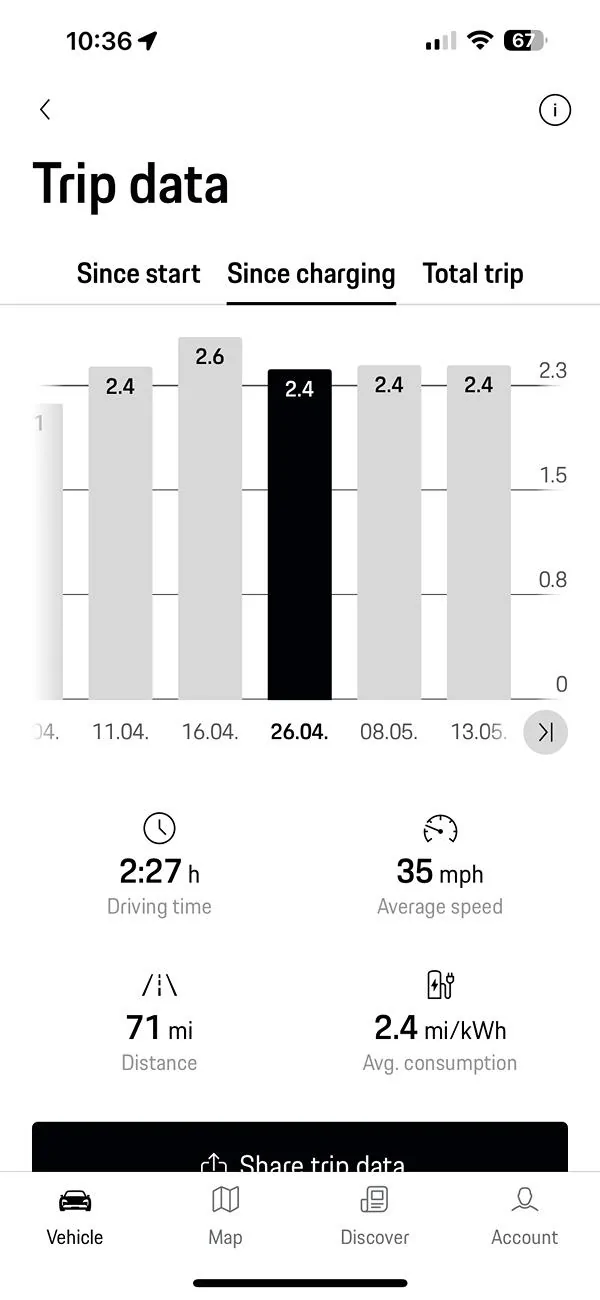Open the info icon
This screenshot has width=600, height=1300.
tap(555, 110)
